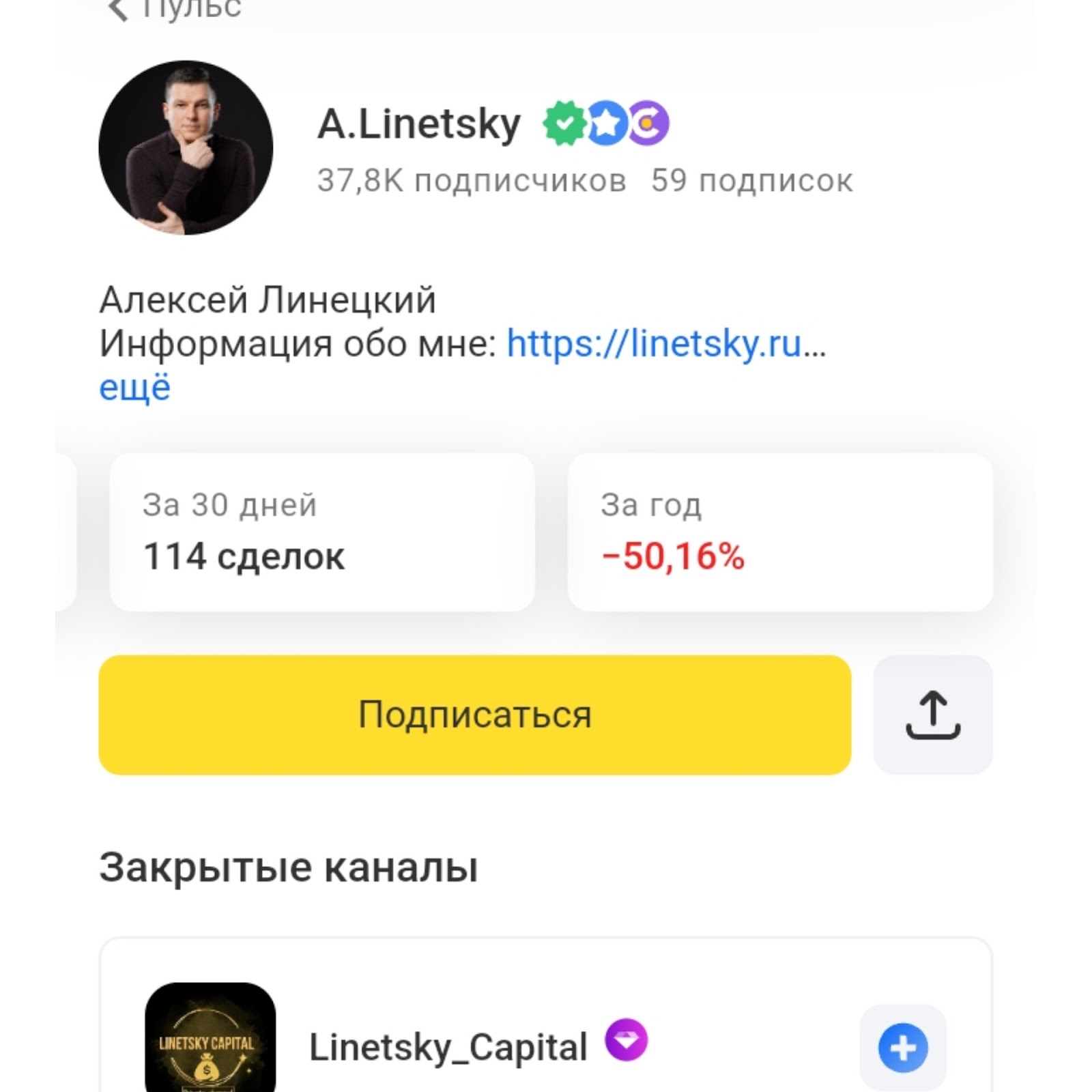
Task: Open the Linetsky_Capital channel
Action: click(448, 1047)
